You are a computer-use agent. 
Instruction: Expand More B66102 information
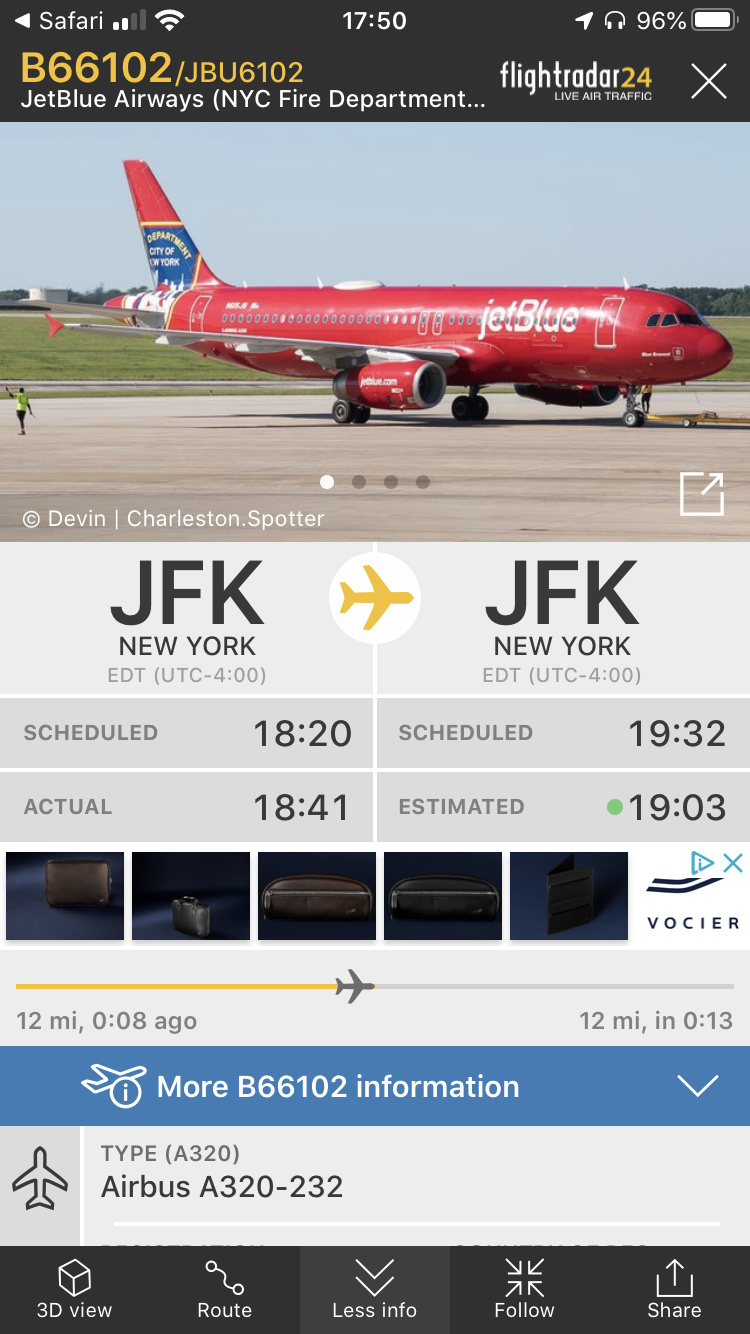point(375,1086)
